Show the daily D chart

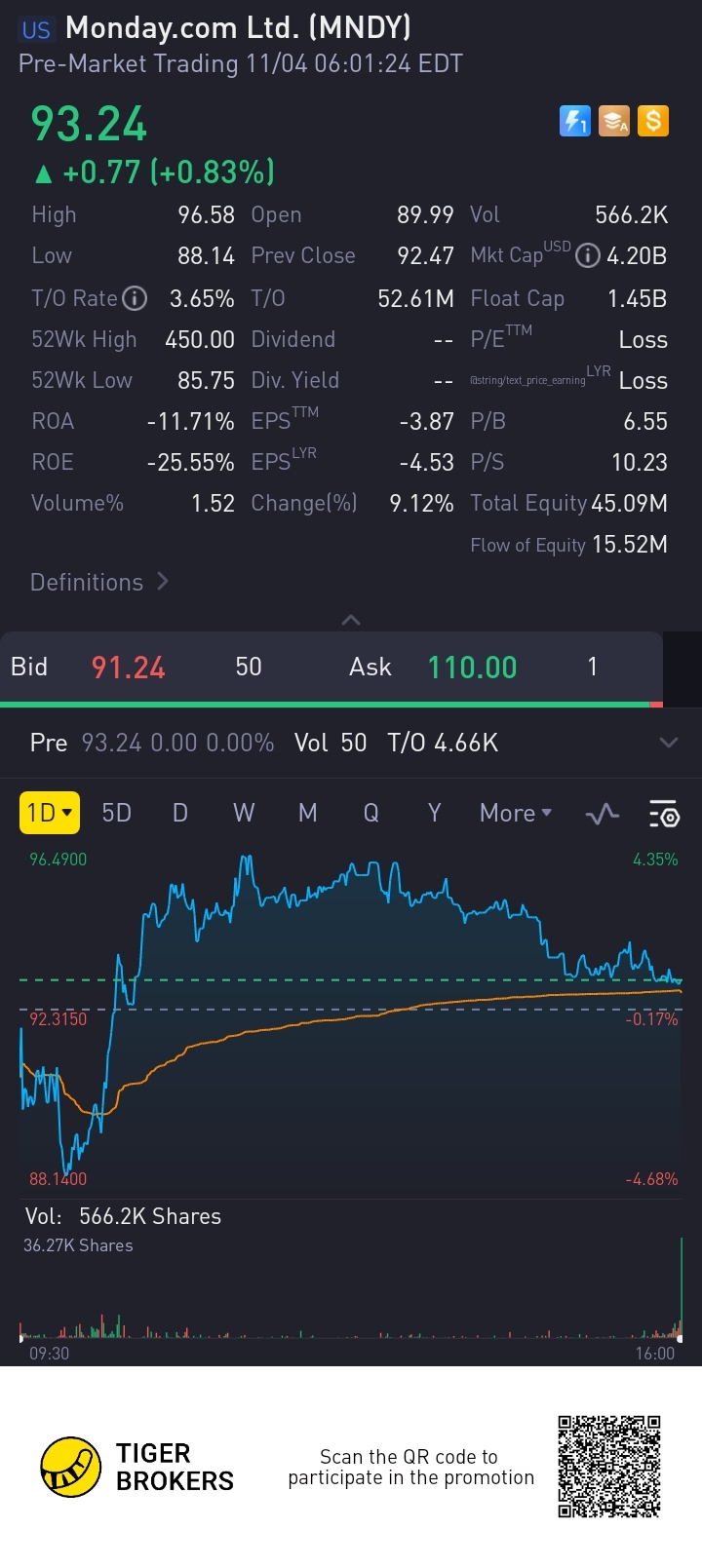[x=180, y=813]
